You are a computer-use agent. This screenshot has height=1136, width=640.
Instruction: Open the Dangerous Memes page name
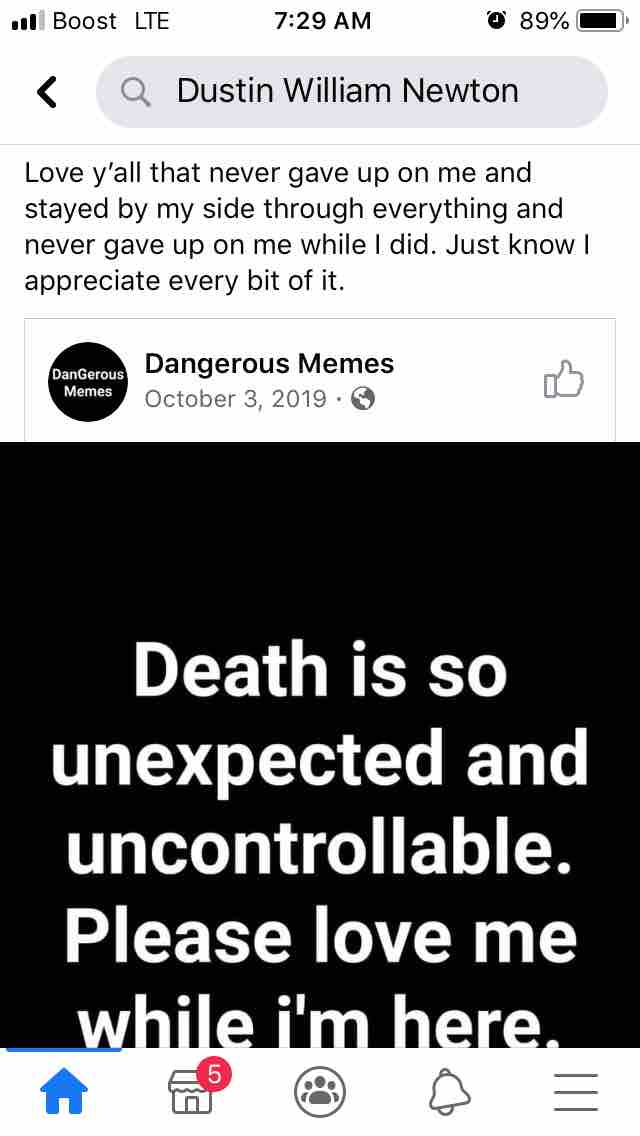click(x=269, y=363)
